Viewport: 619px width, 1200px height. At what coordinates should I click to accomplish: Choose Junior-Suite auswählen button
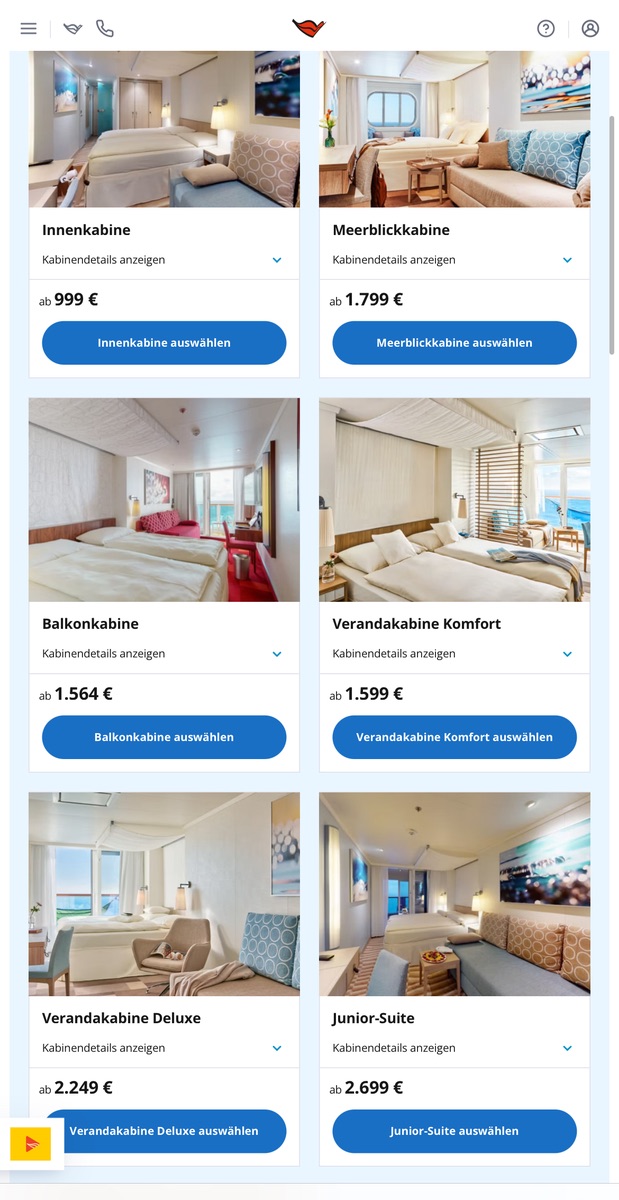click(x=454, y=1131)
